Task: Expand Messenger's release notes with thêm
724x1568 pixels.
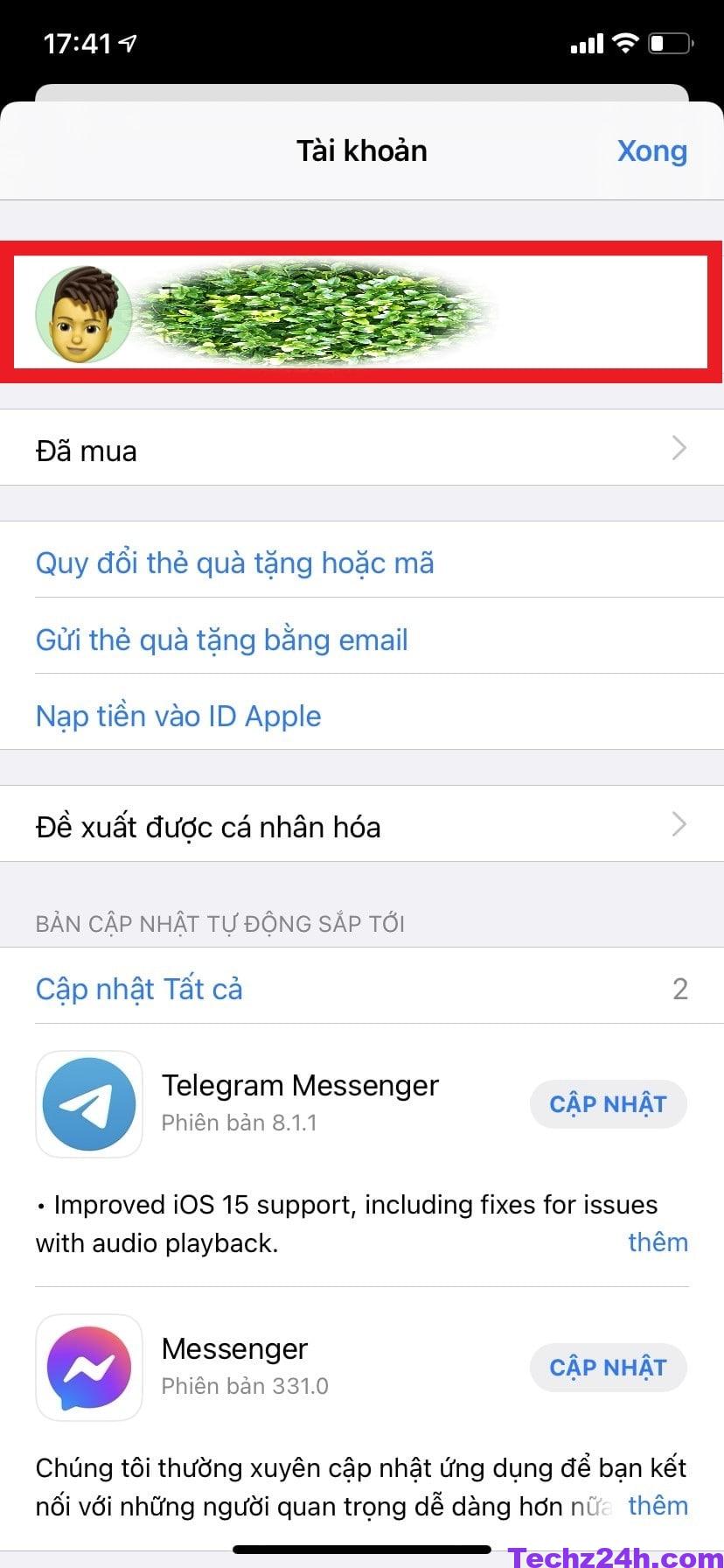Action: coord(658,1506)
